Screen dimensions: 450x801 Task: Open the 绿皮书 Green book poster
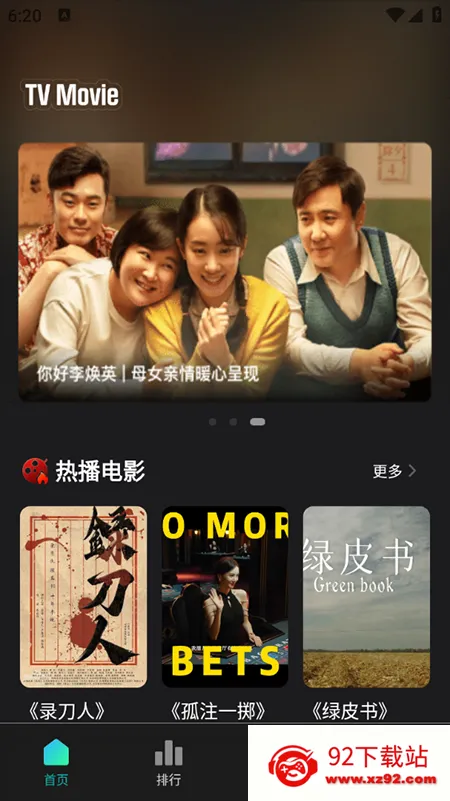pyautogui.click(x=366, y=597)
